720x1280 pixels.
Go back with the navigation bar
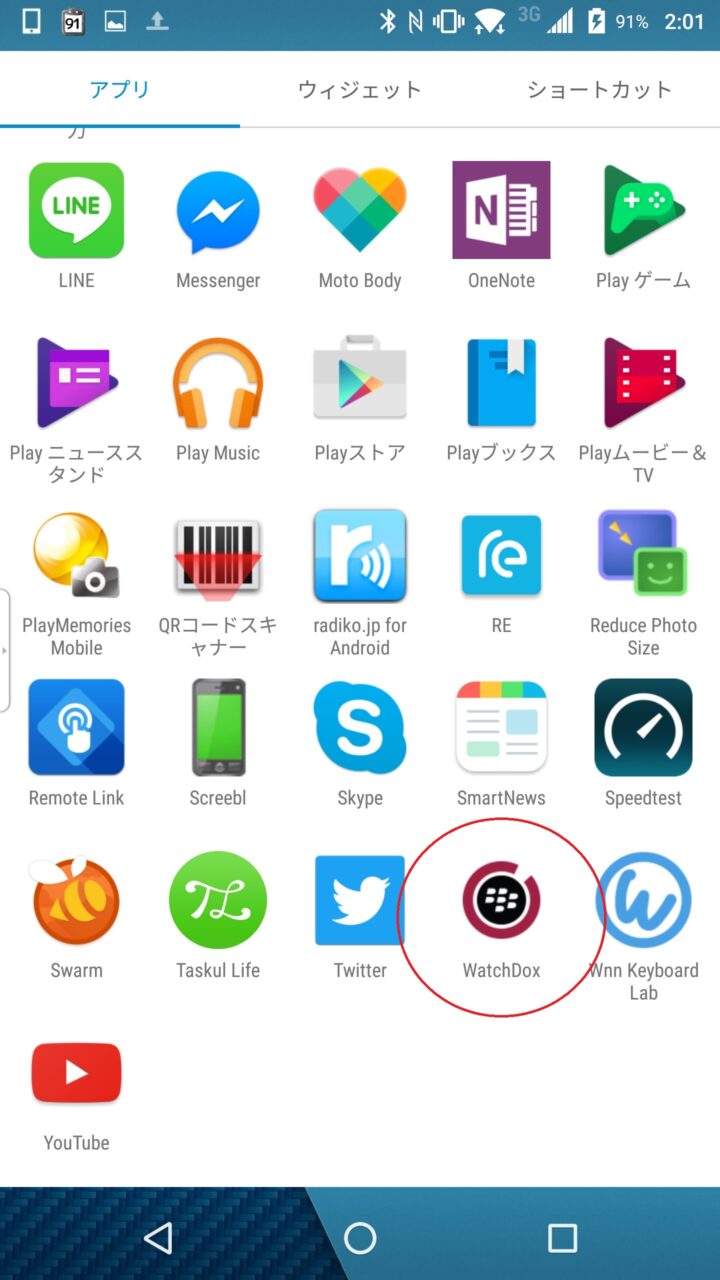coord(158,1238)
